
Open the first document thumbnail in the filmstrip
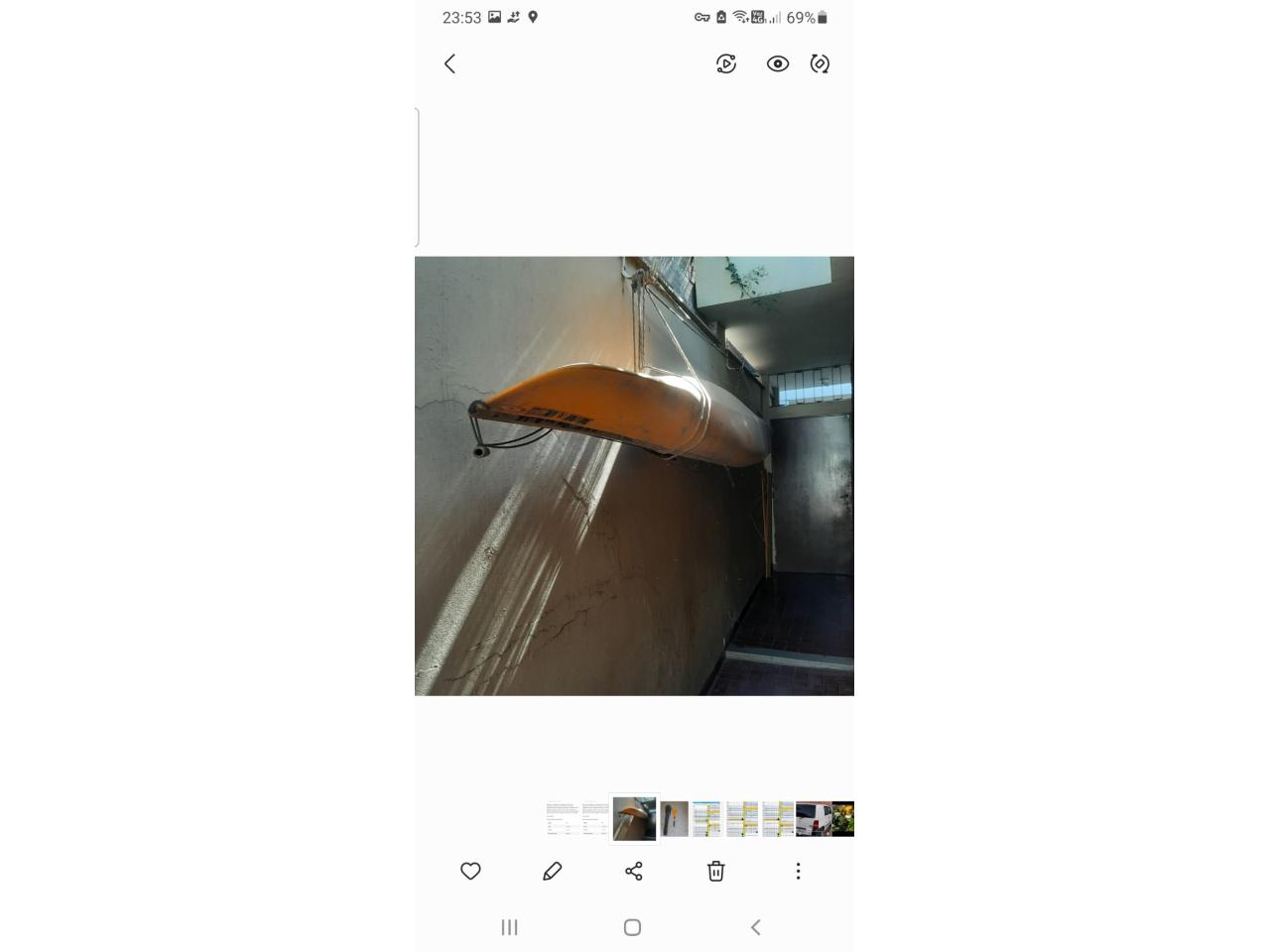point(562,819)
